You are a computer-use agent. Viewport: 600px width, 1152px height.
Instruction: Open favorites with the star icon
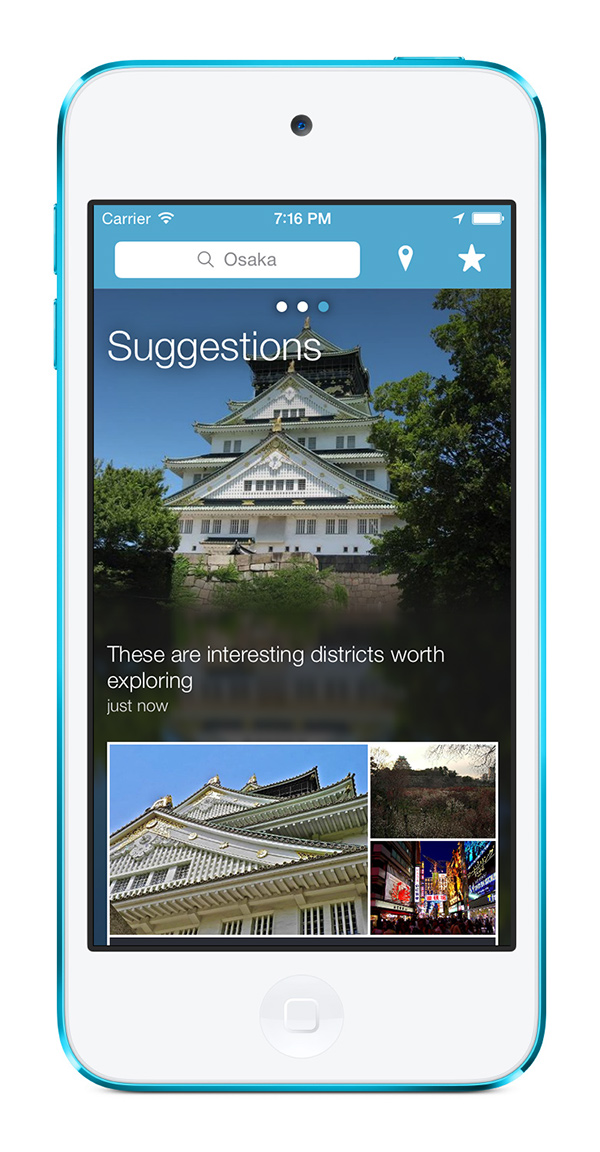pyautogui.click(x=471, y=259)
